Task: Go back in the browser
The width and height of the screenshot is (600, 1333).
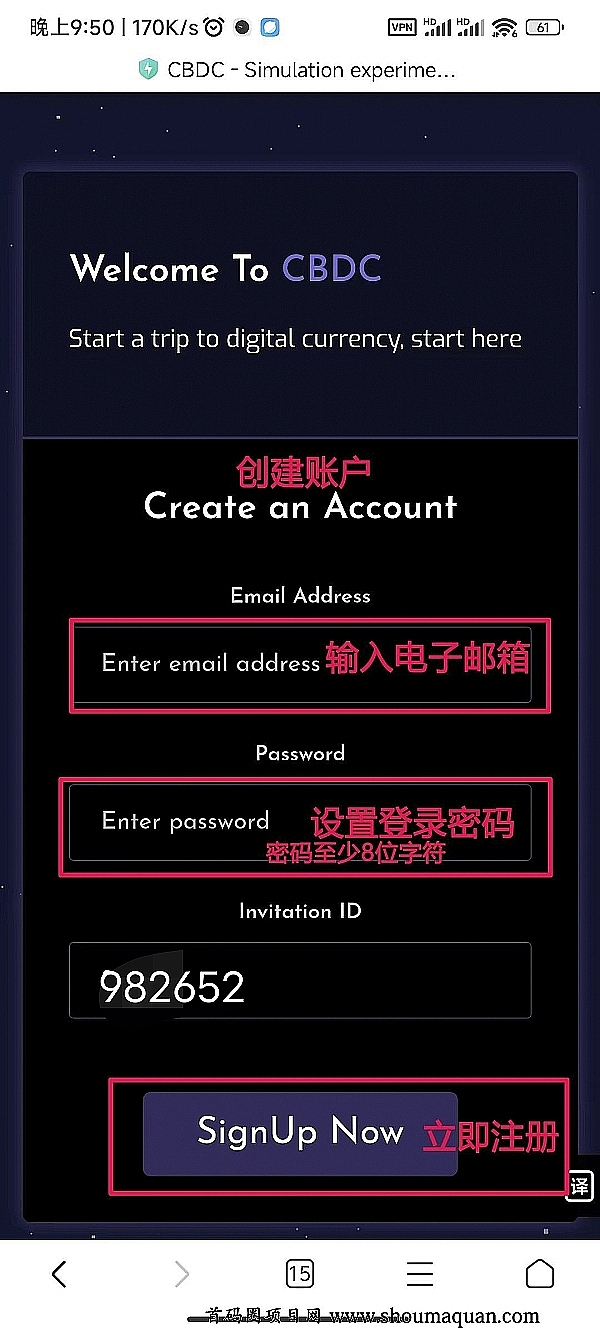Action: (59, 1273)
